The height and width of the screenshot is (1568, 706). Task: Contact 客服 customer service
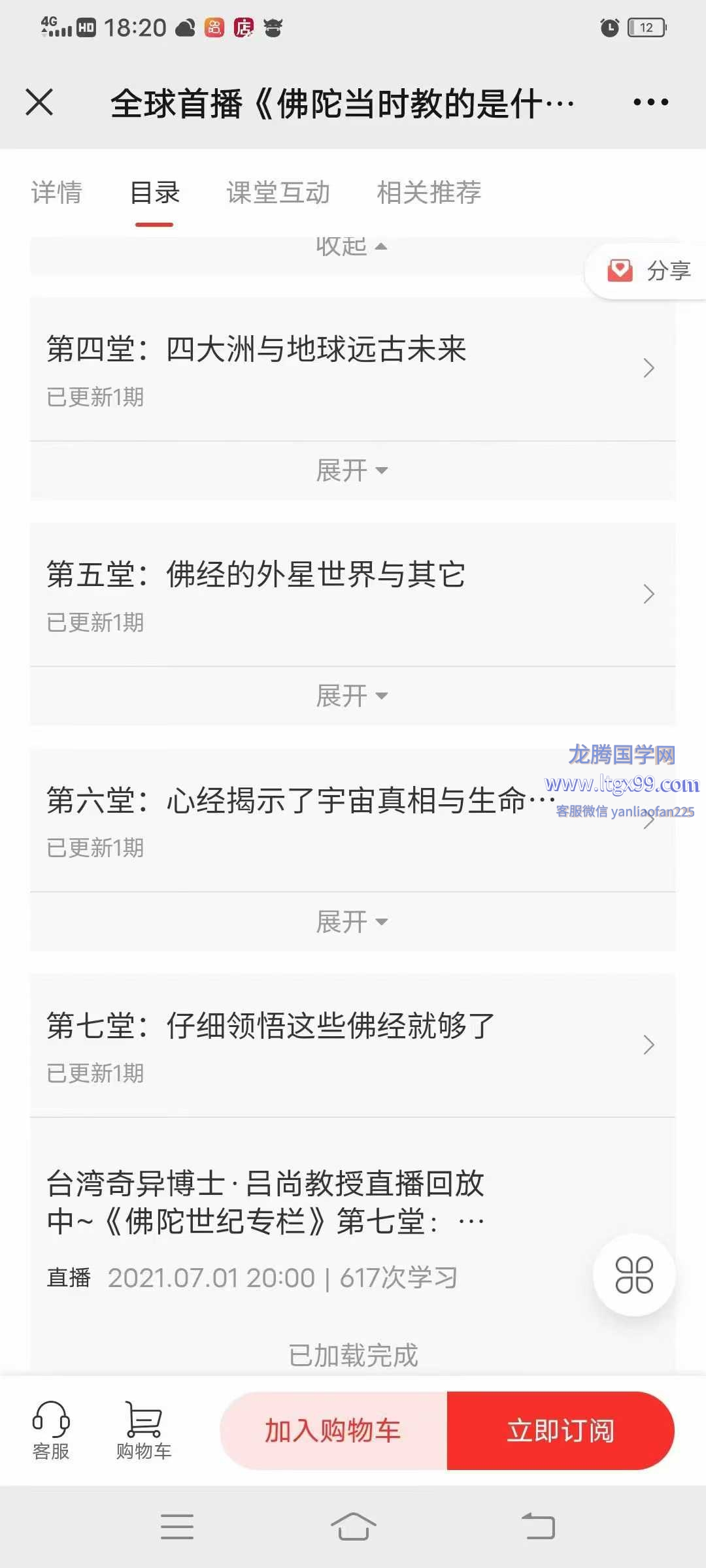(x=51, y=1431)
